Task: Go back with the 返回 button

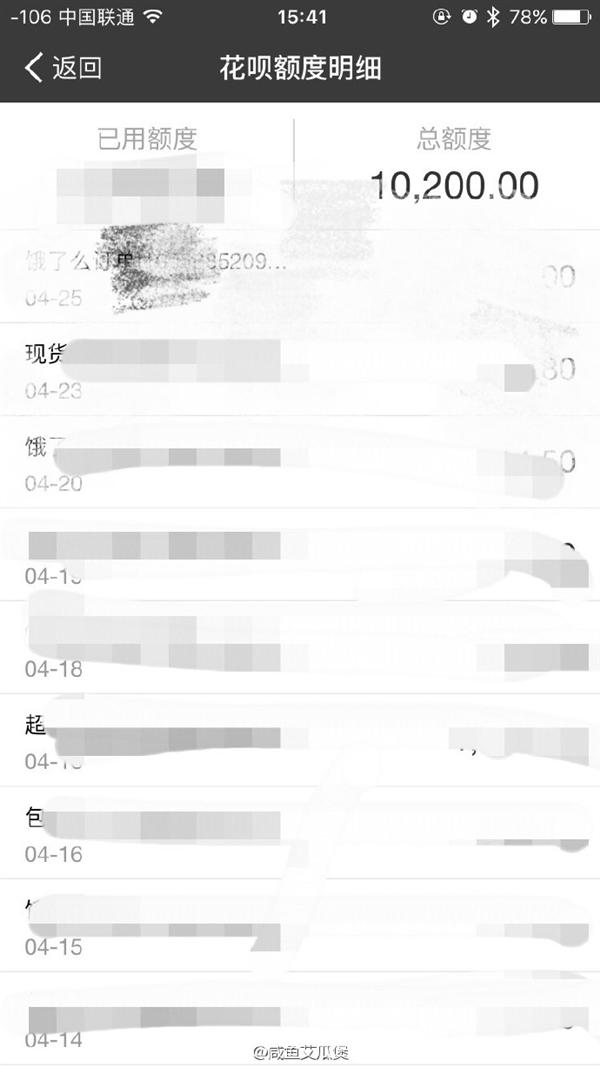Action: (63, 68)
